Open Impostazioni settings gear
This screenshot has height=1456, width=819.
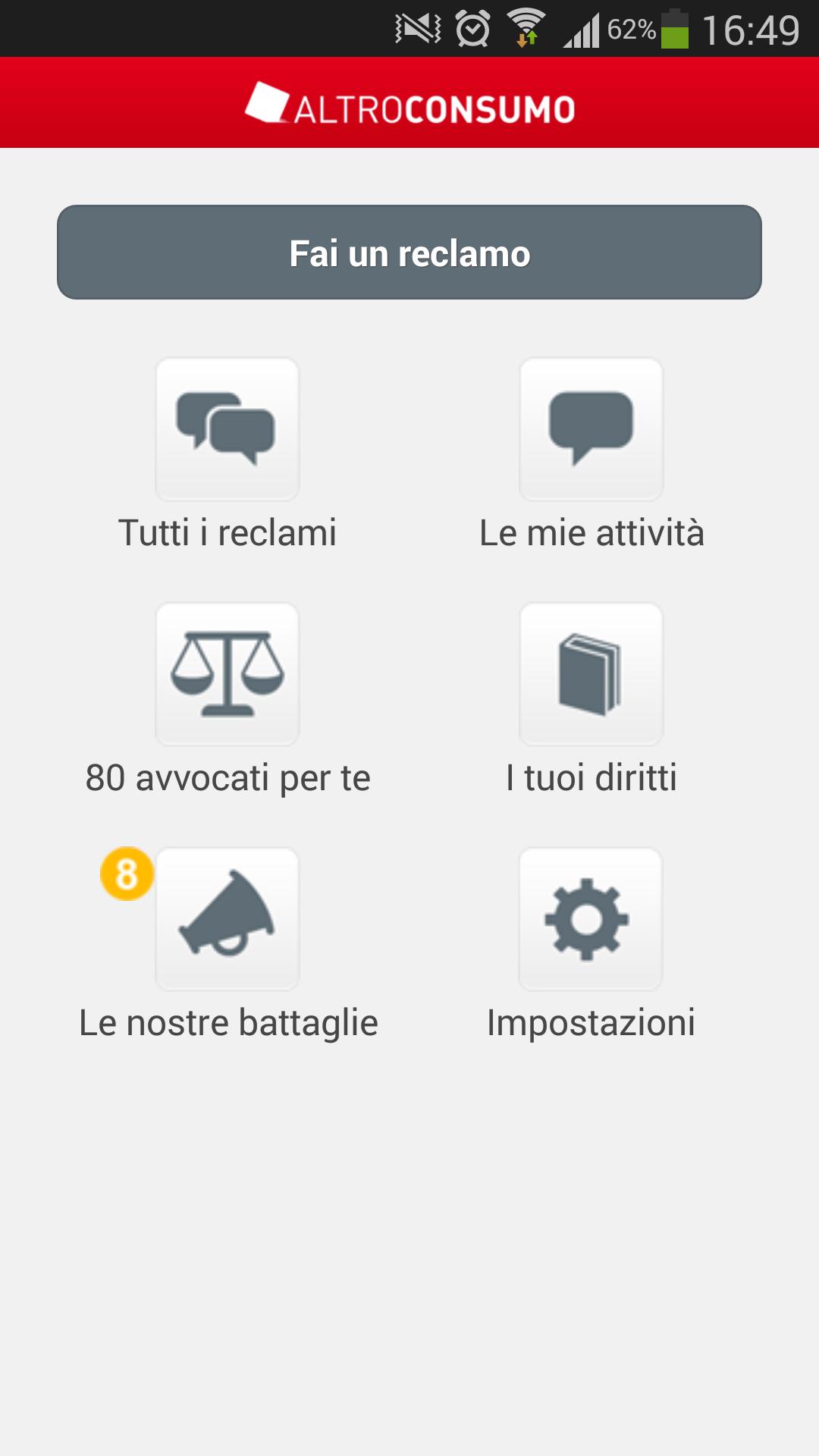click(x=590, y=918)
